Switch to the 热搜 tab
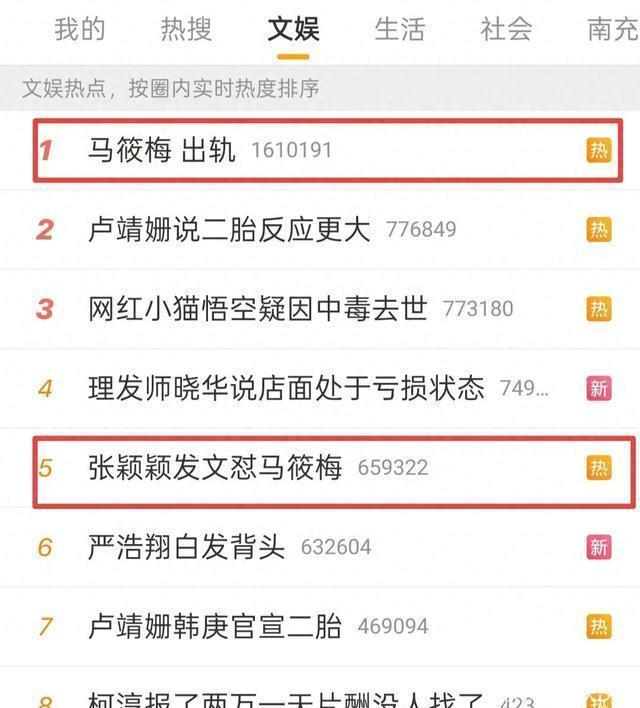The image size is (640, 708). [x=186, y=29]
